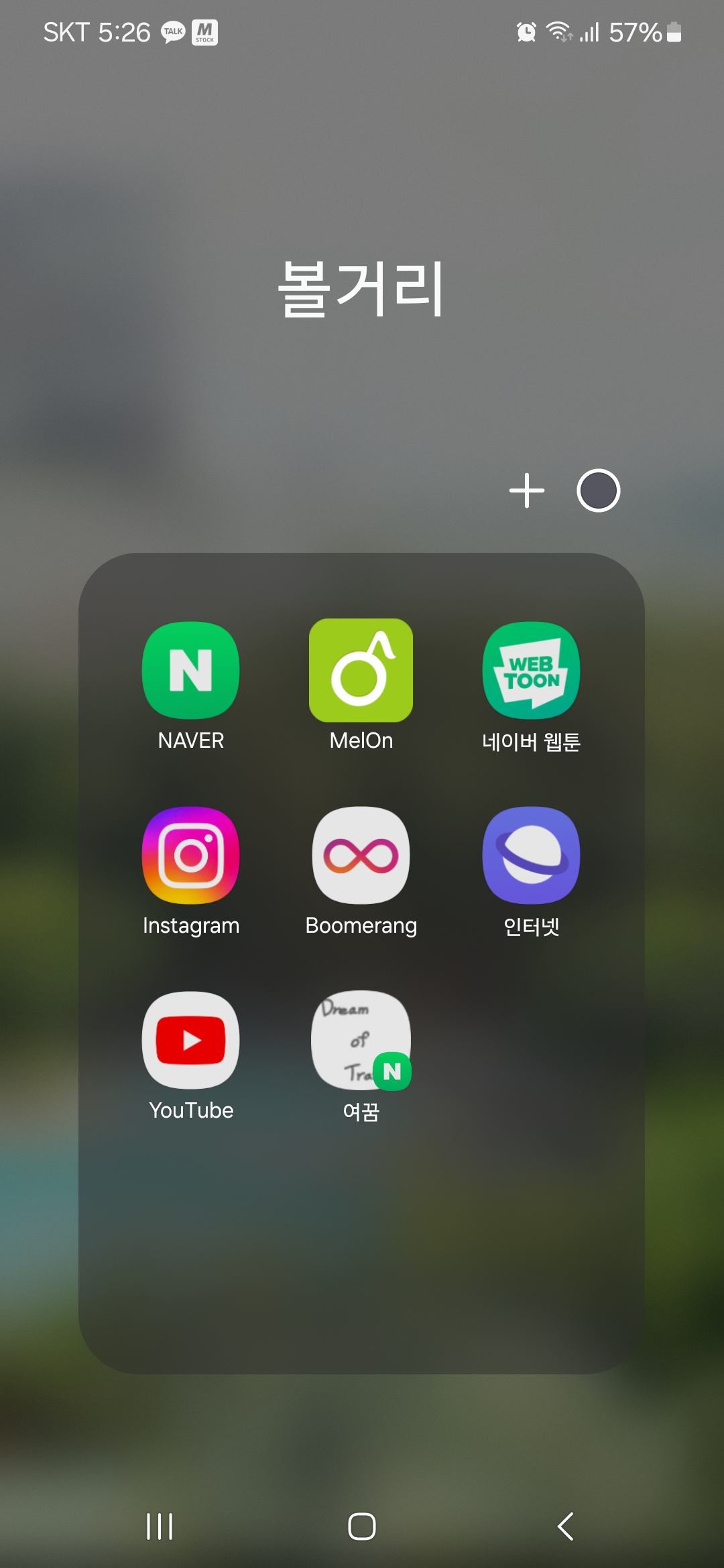724x1568 pixels.
Task: Launch the MelOn music app
Action: [x=361, y=671]
